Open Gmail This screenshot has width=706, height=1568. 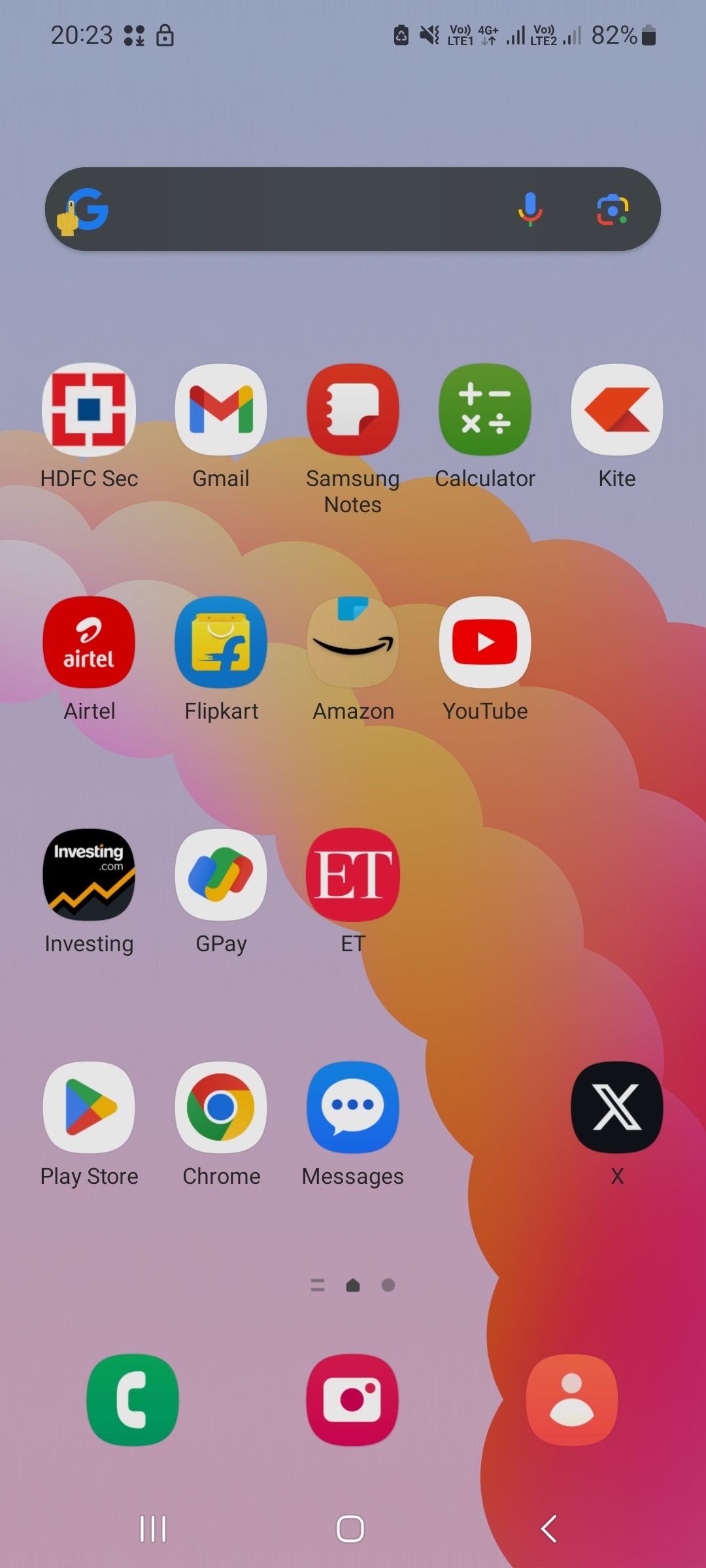[x=221, y=410]
